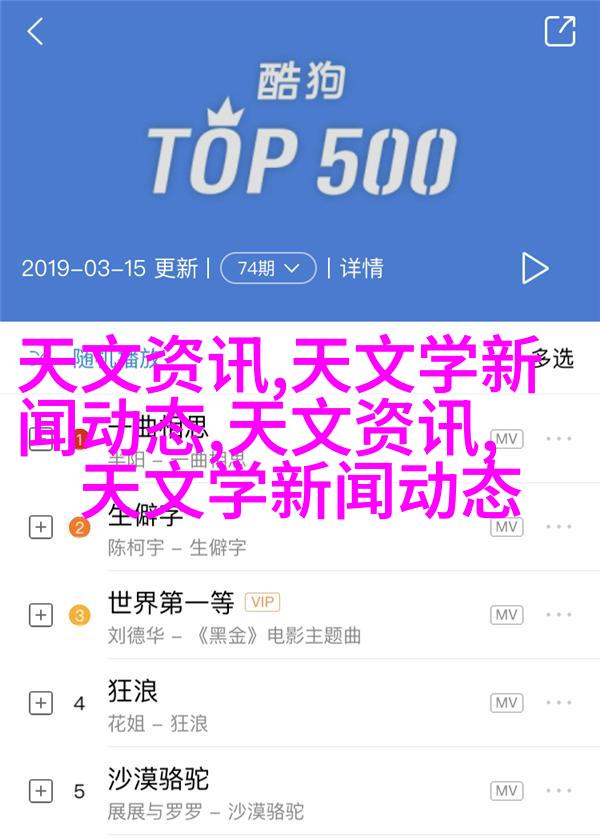Add 生僻字 with its plus icon
The height and width of the screenshot is (839, 600).
click(x=40, y=527)
